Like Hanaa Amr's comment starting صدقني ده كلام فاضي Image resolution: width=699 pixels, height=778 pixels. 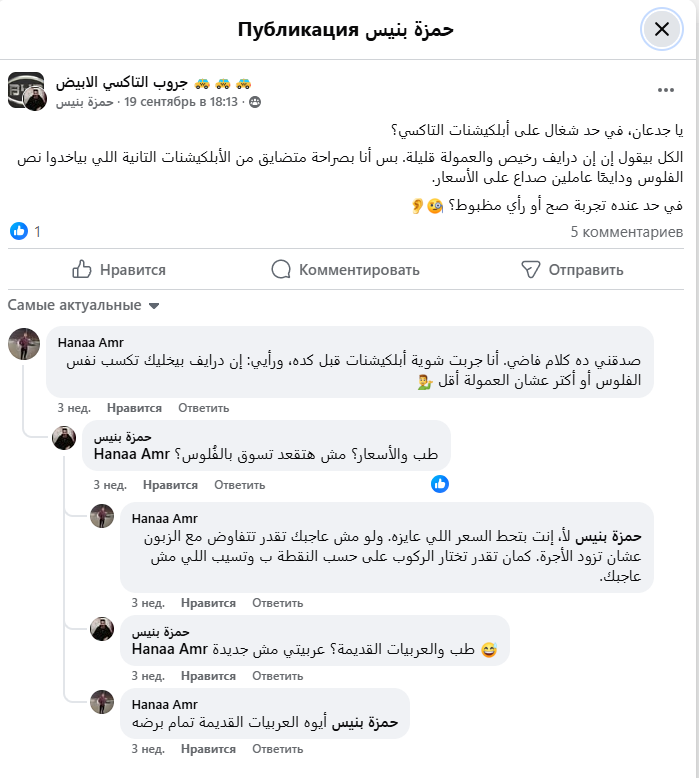[134, 408]
